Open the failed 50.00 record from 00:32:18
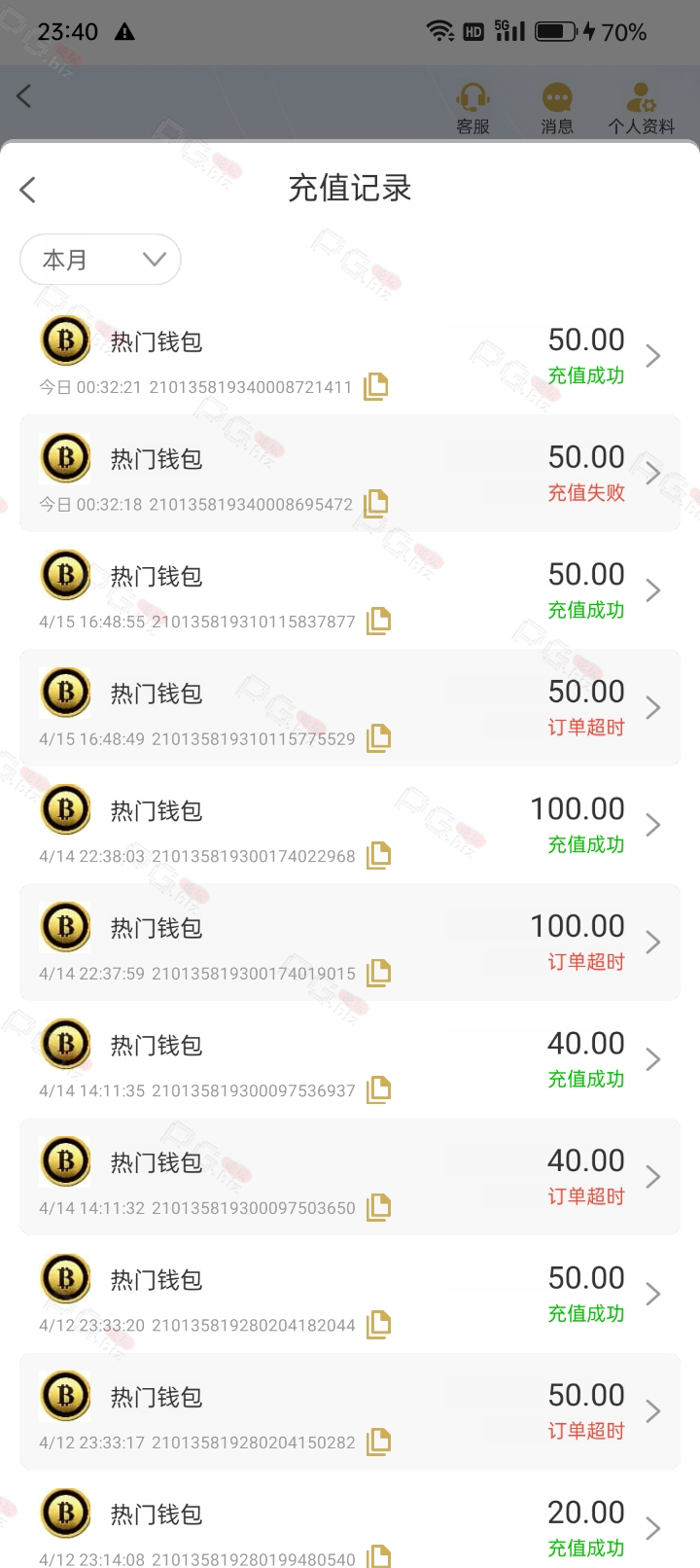Image resolution: width=700 pixels, height=1568 pixels. tap(350, 474)
